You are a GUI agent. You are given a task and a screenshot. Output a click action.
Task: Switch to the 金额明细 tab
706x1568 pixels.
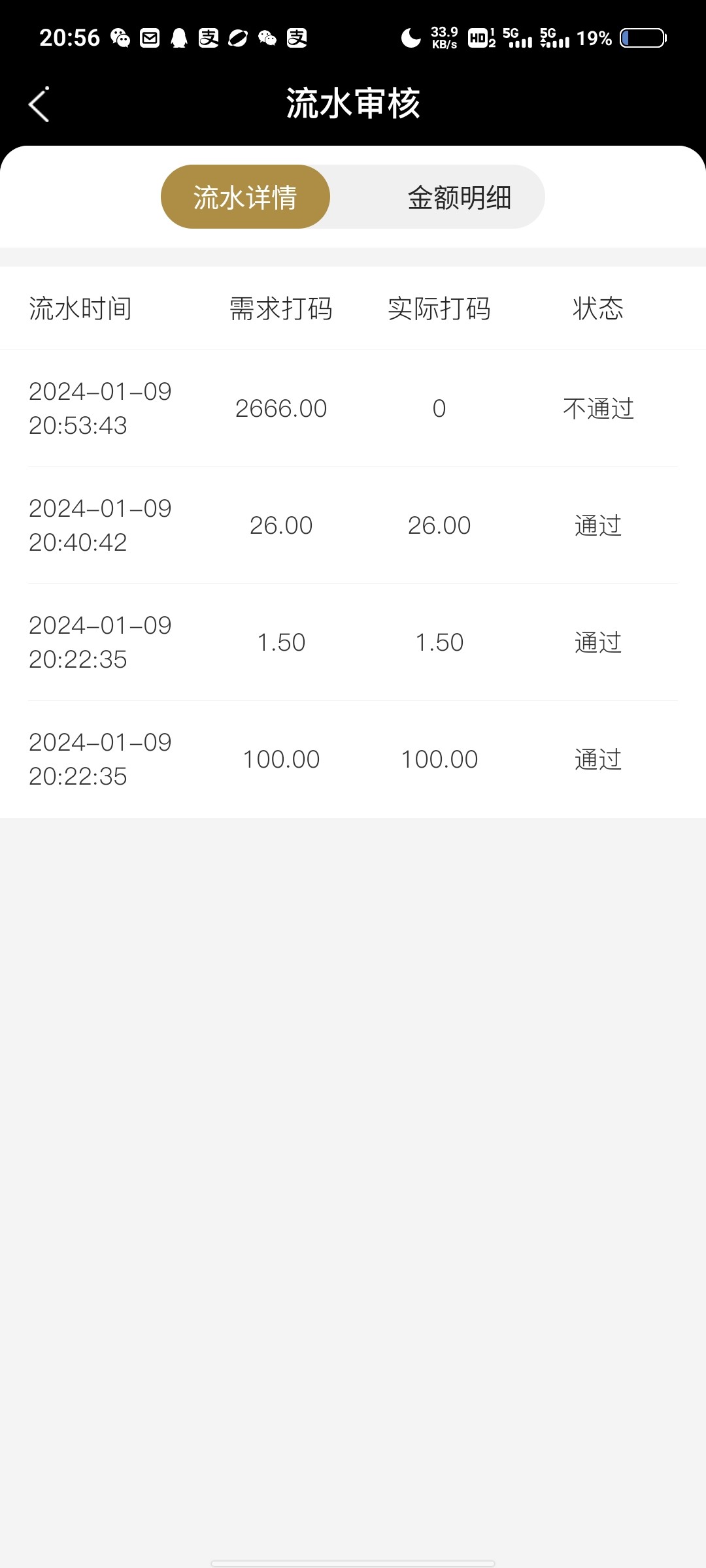coord(459,197)
